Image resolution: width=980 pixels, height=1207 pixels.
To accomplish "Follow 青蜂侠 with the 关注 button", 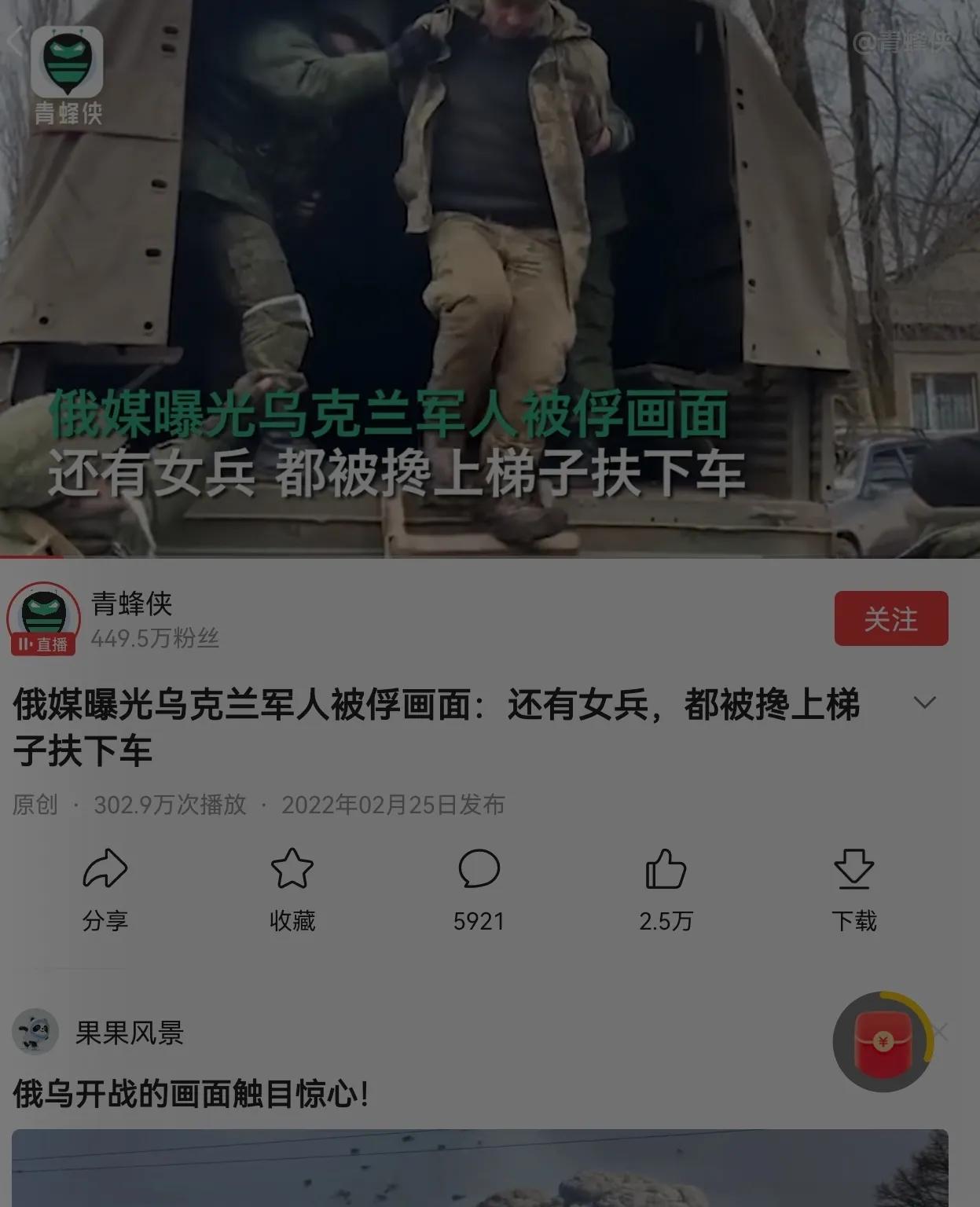I will click(890, 618).
